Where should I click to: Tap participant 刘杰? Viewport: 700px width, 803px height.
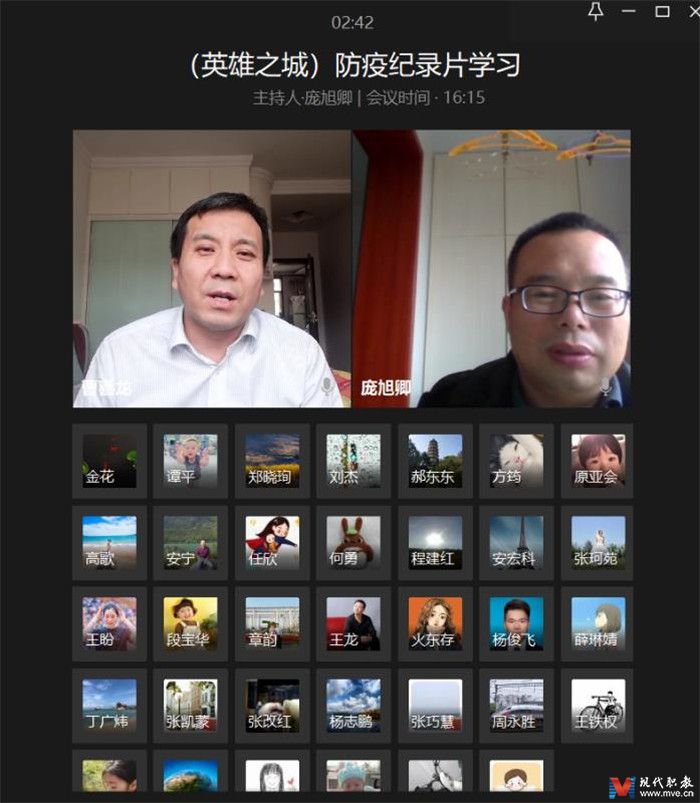click(x=353, y=460)
